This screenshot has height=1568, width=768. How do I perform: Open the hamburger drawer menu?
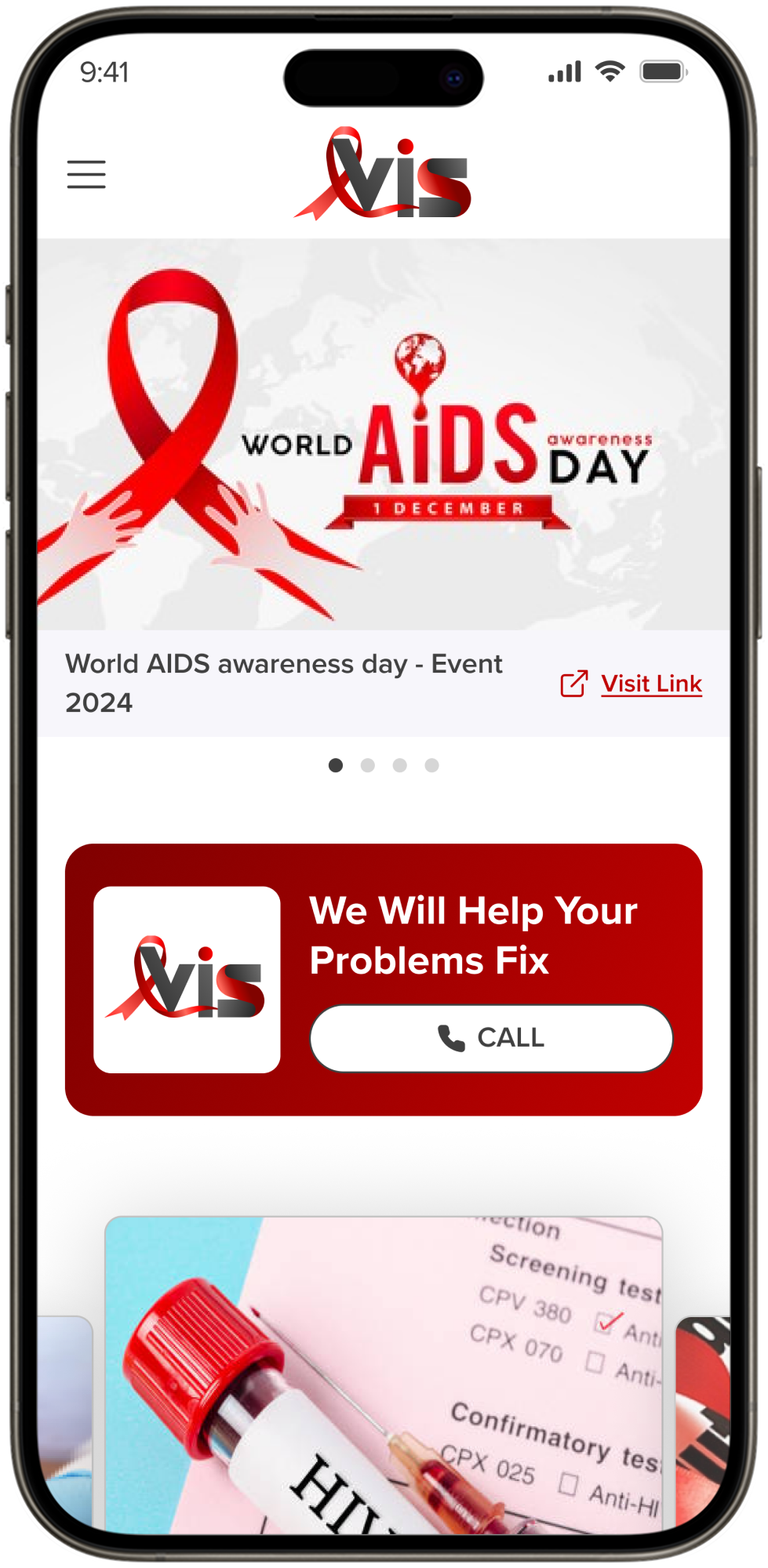pyautogui.click(x=86, y=174)
